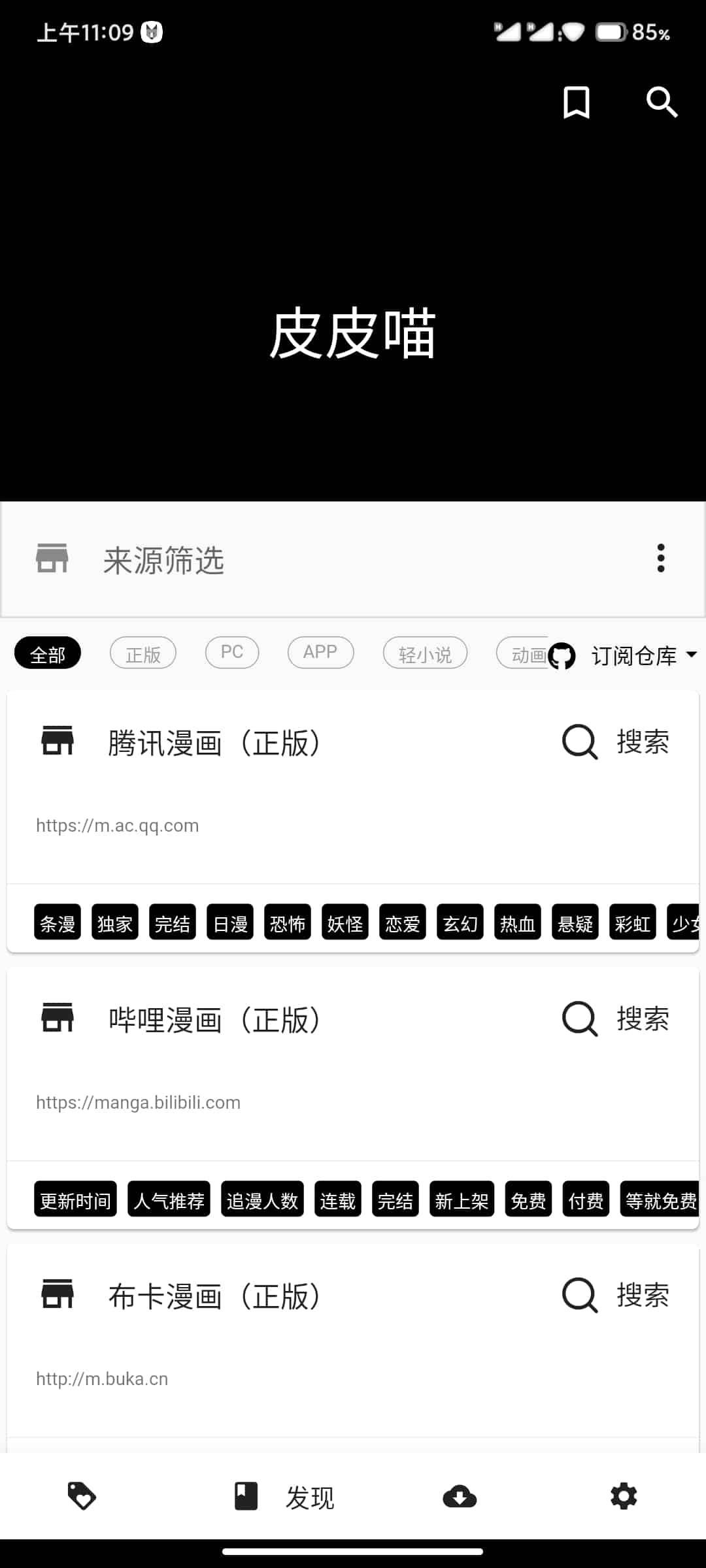Select the 正版 filter chip
706x1568 pixels.
click(x=143, y=653)
